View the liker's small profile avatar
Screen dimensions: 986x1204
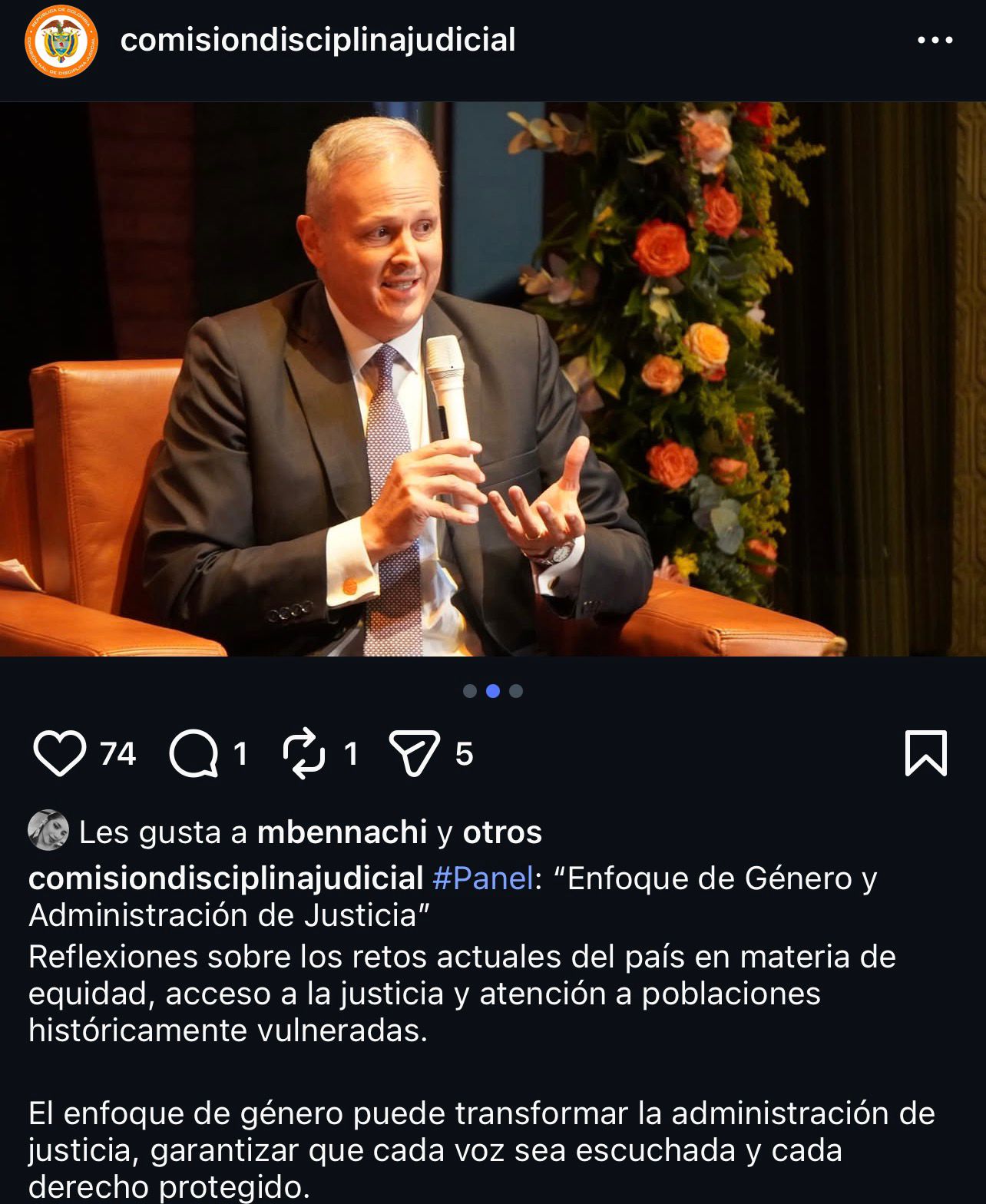pyautogui.click(x=46, y=831)
